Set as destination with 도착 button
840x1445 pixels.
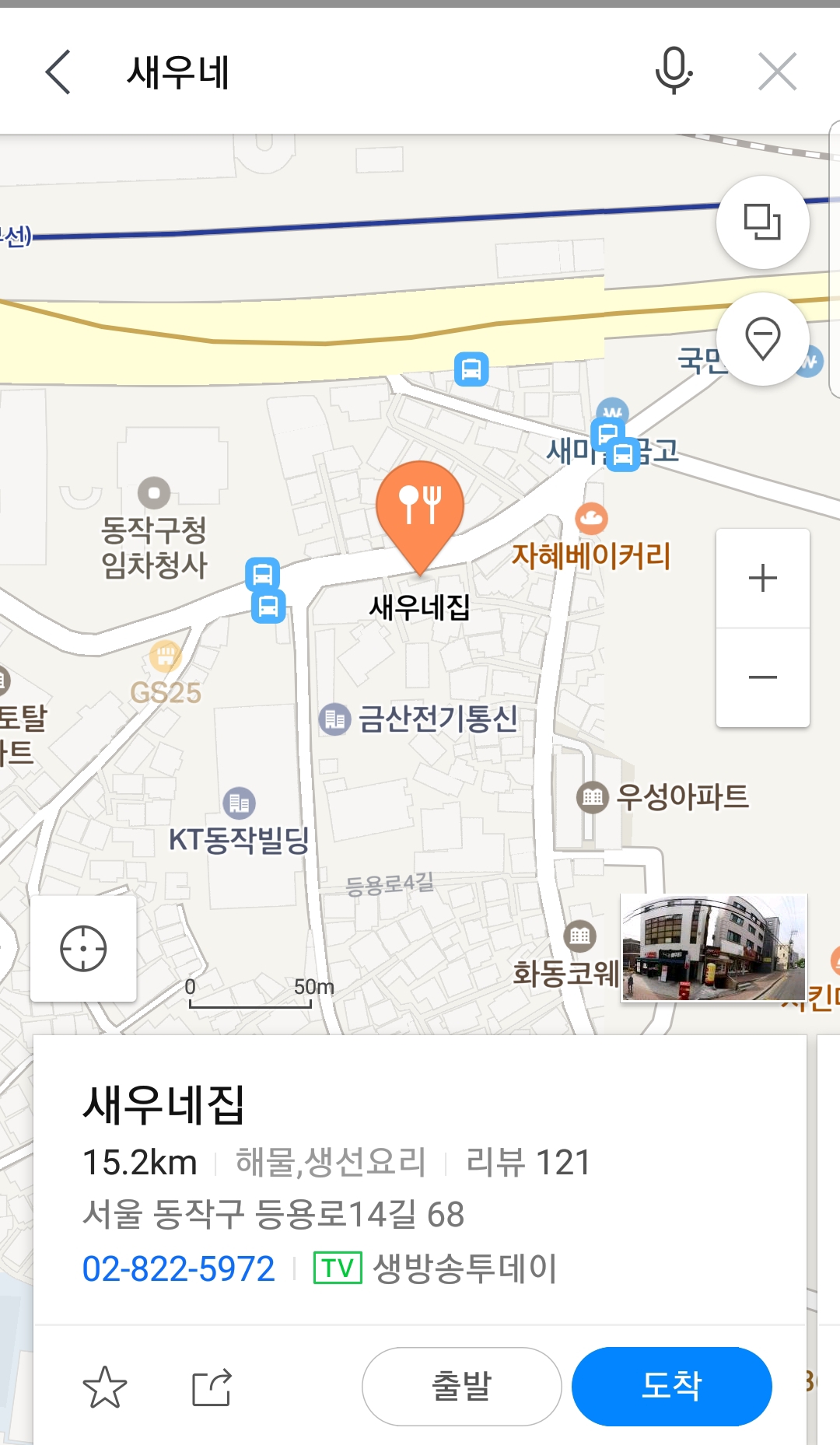click(671, 1387)
